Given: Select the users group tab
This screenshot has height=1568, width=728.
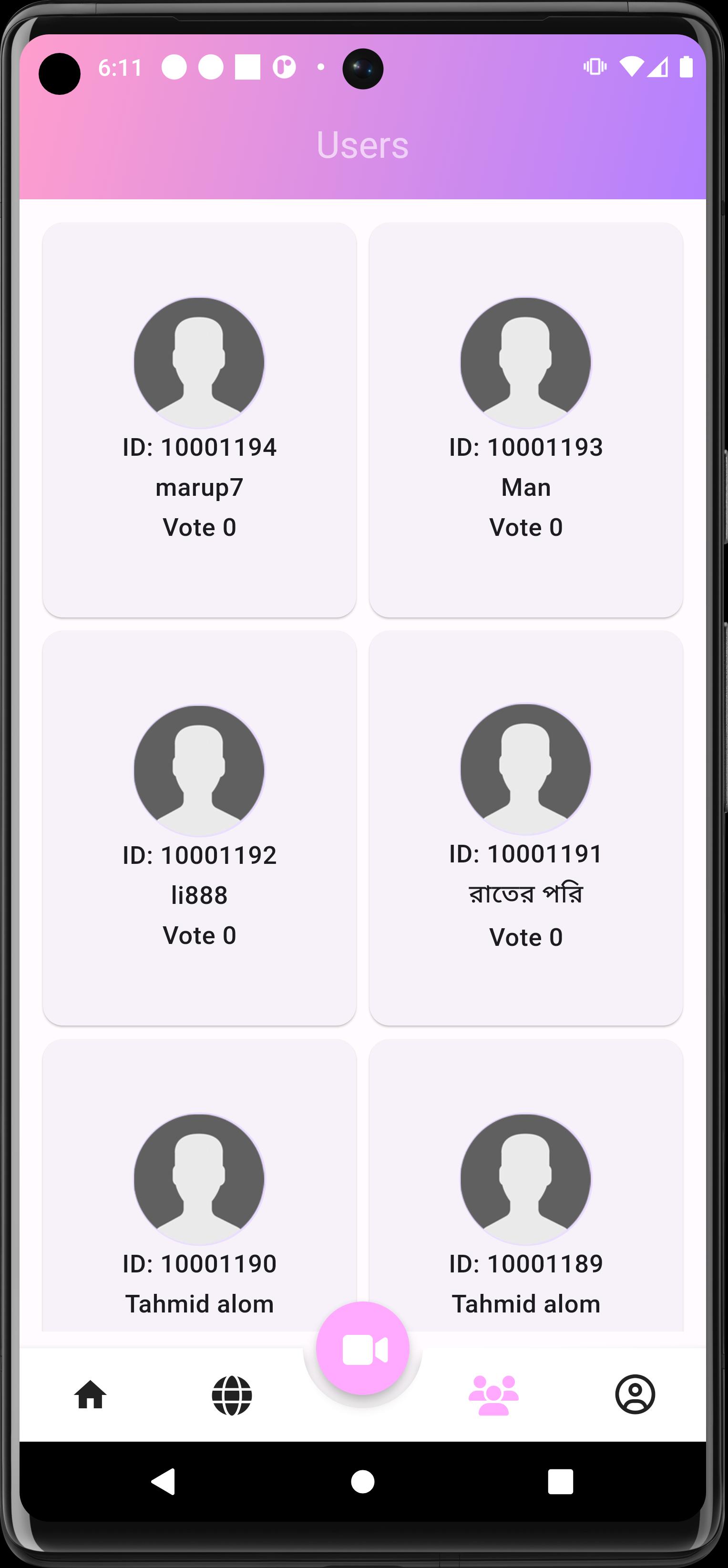Looking at the screenshot, I should pyautogui.click(x=493, y=1394).
